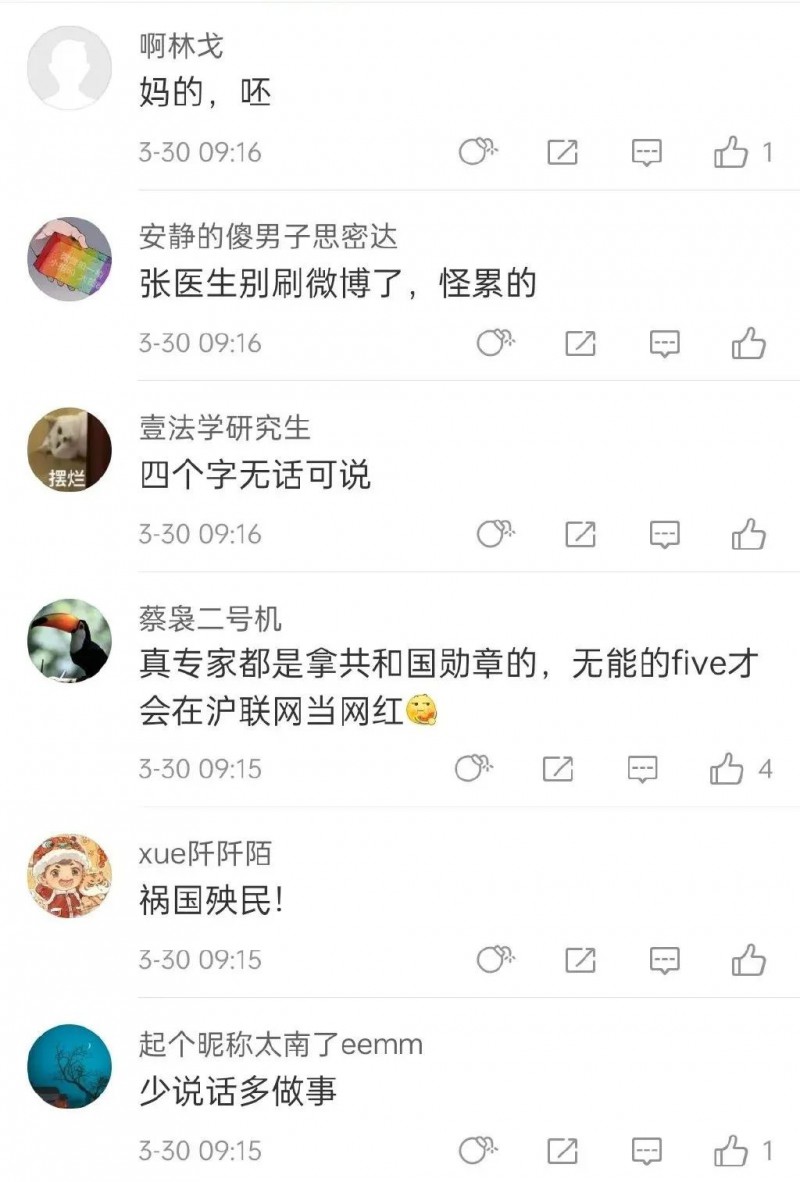
Task: Reply to 起个昵称太南了eemm's comment
Action: [647, 1151]
